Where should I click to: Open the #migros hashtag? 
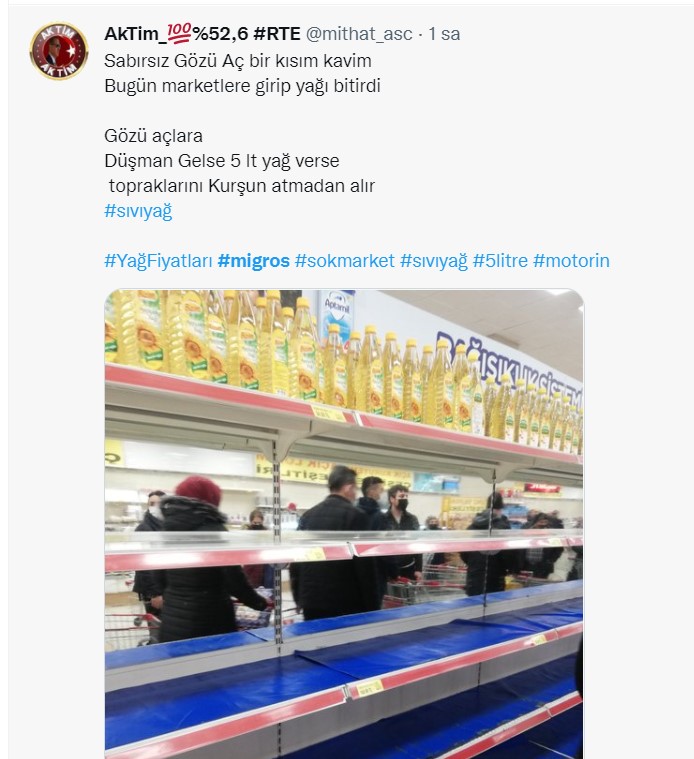coord(254,261)
